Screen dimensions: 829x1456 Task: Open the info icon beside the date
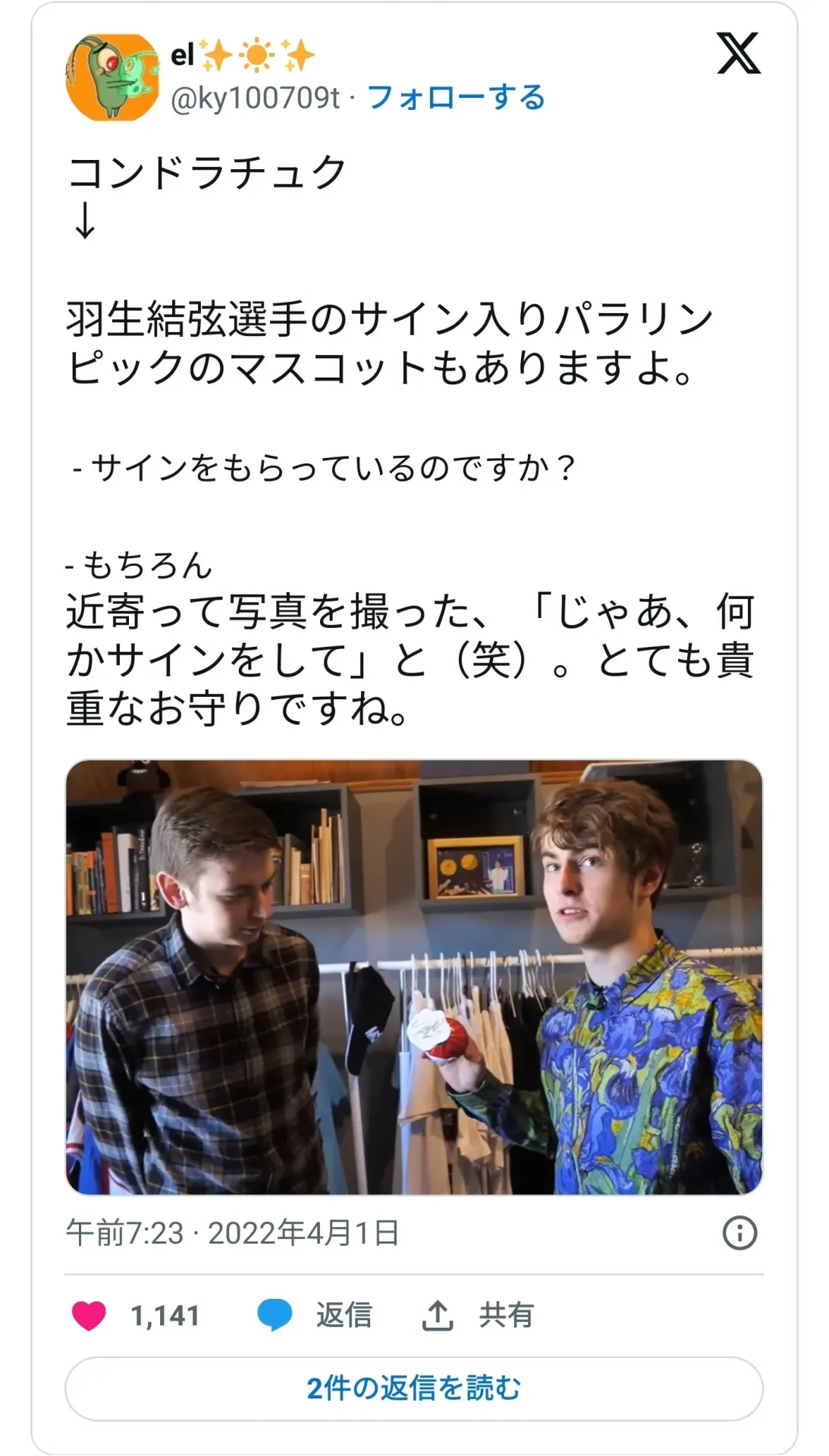point(740,1233)
